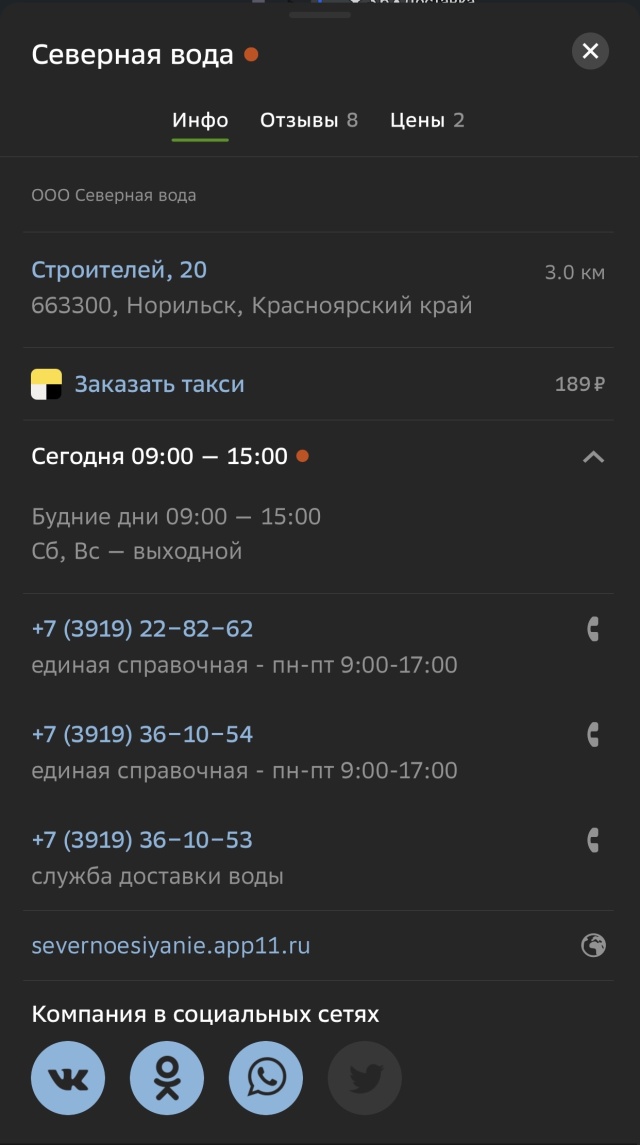Image resolution: width=640 pixels, height=1145 pixels.
Task: Call the water delivery number 36-10-53
Action: [x=142, y=839]
